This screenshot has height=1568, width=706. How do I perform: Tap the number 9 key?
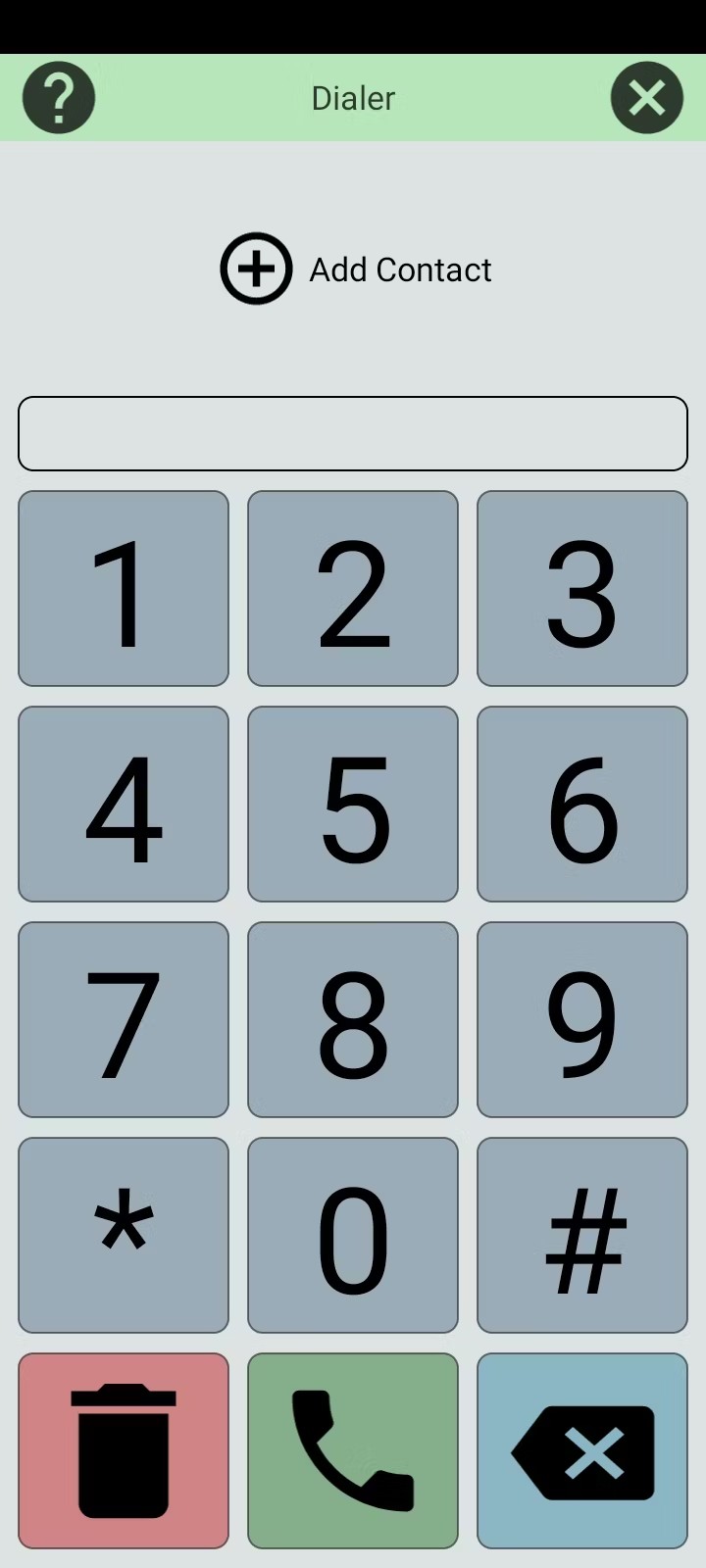582,1019
